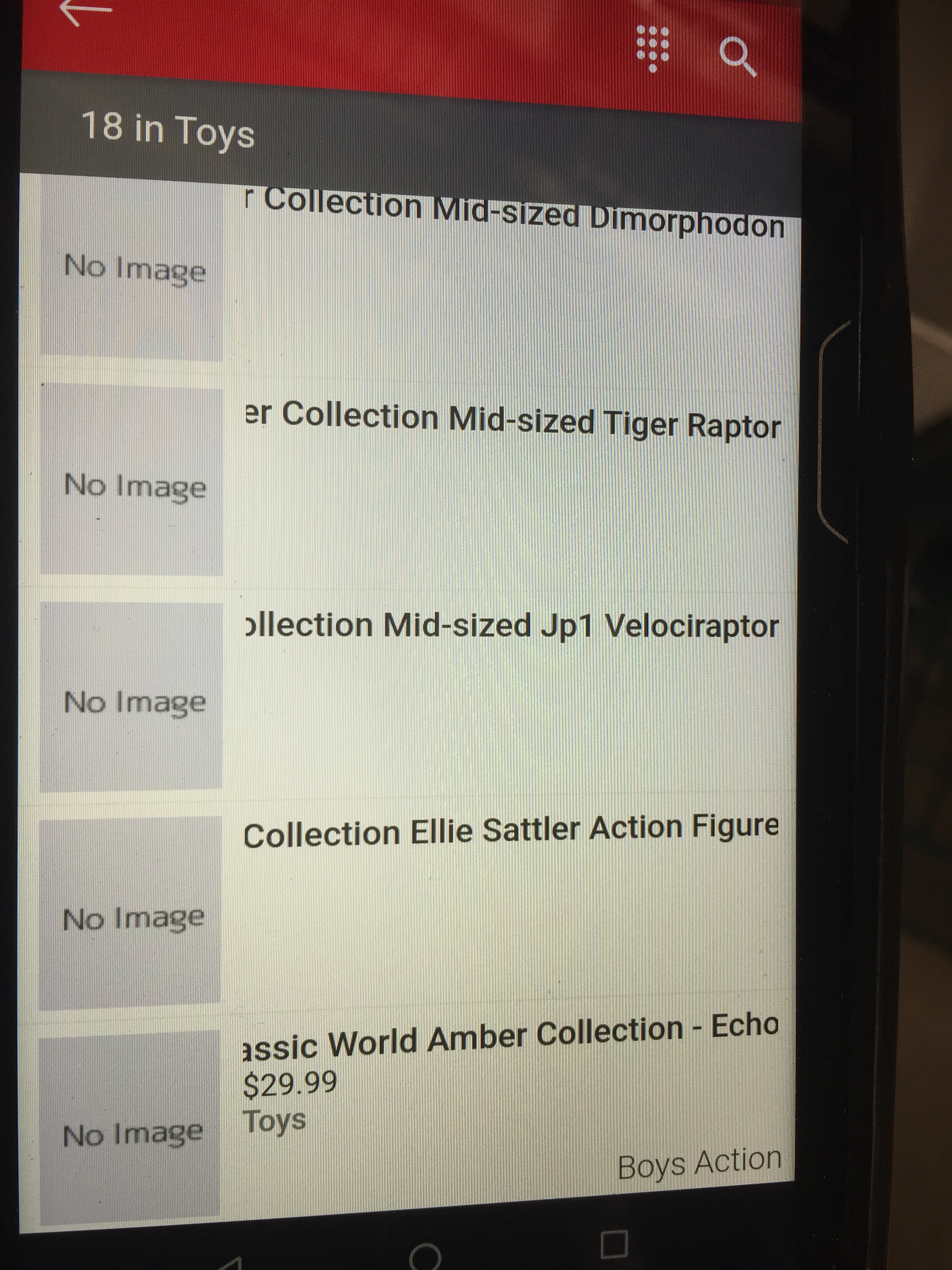Go back using the top arrow
This screenshot has width=952, height=1270.
(x=85, y=12)
